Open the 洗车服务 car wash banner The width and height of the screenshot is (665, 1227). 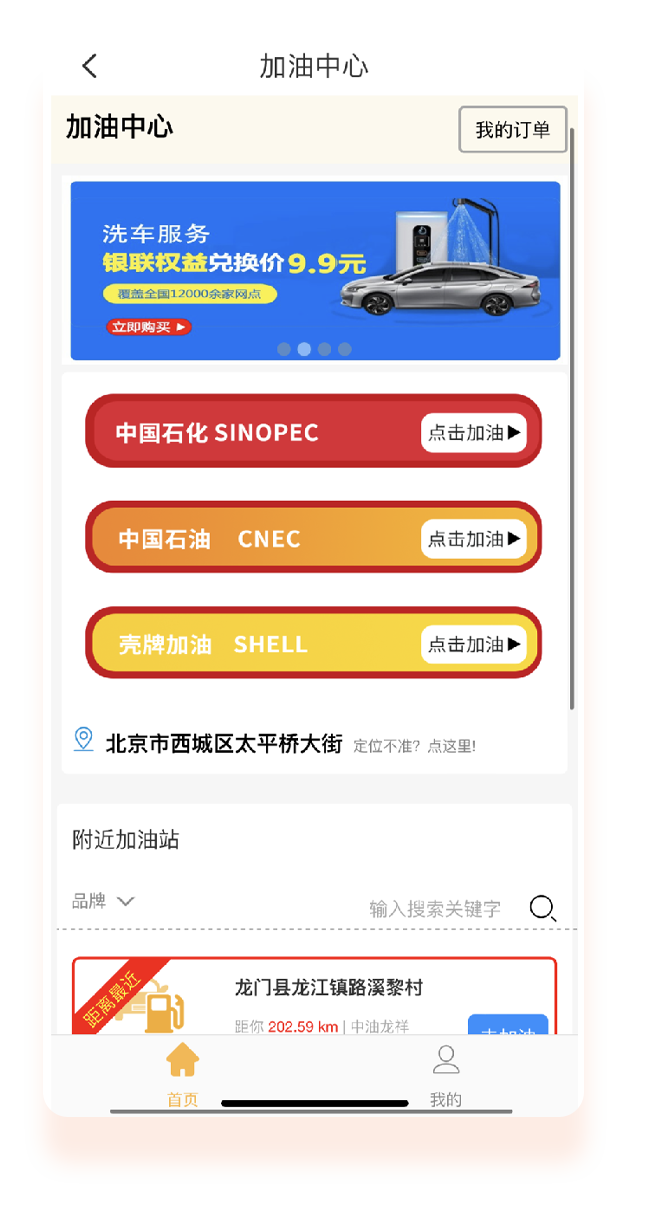click(x=315, y=270)
